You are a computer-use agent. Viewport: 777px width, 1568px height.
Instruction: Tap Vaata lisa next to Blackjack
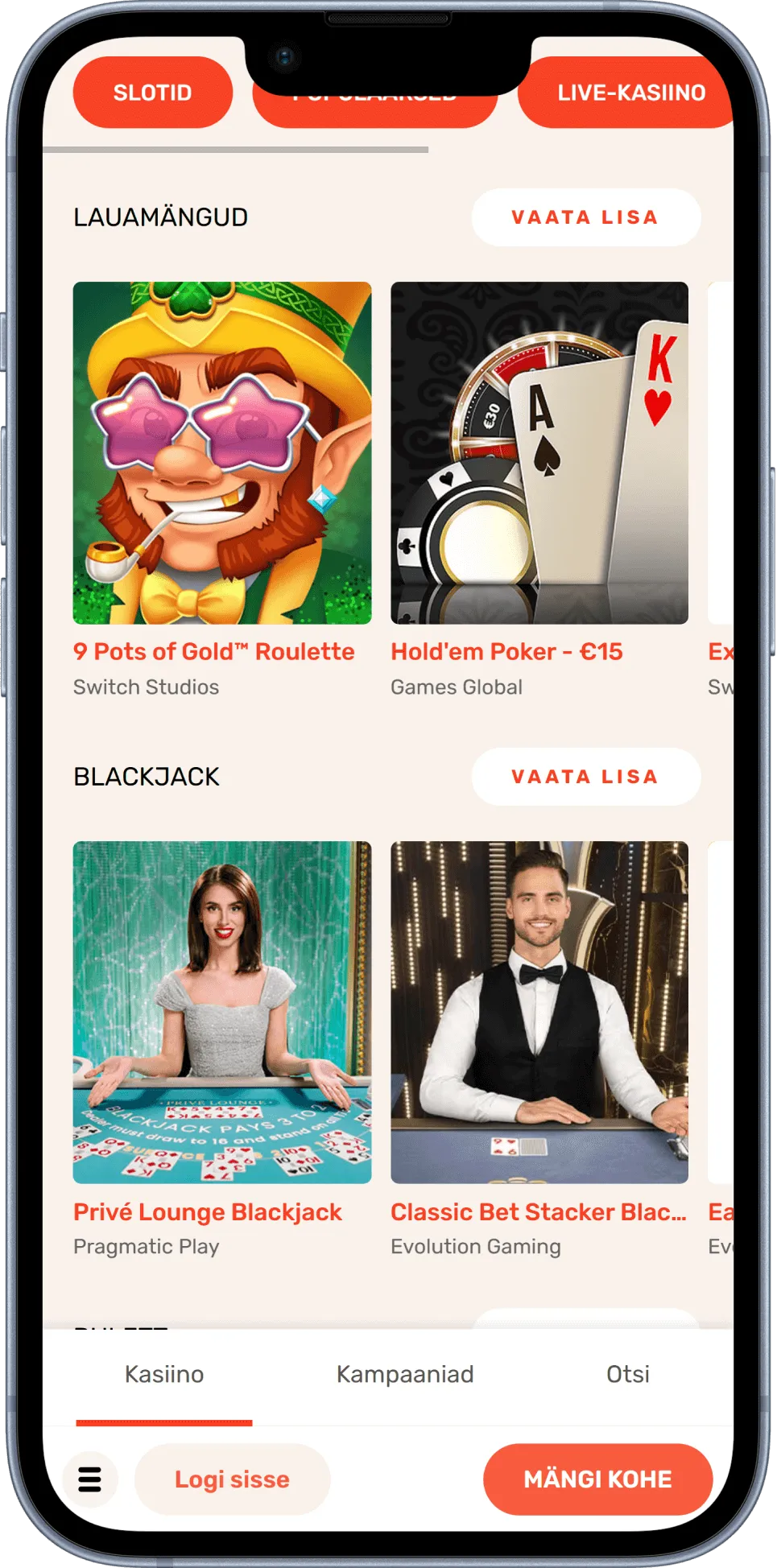(x=585, y=777)
